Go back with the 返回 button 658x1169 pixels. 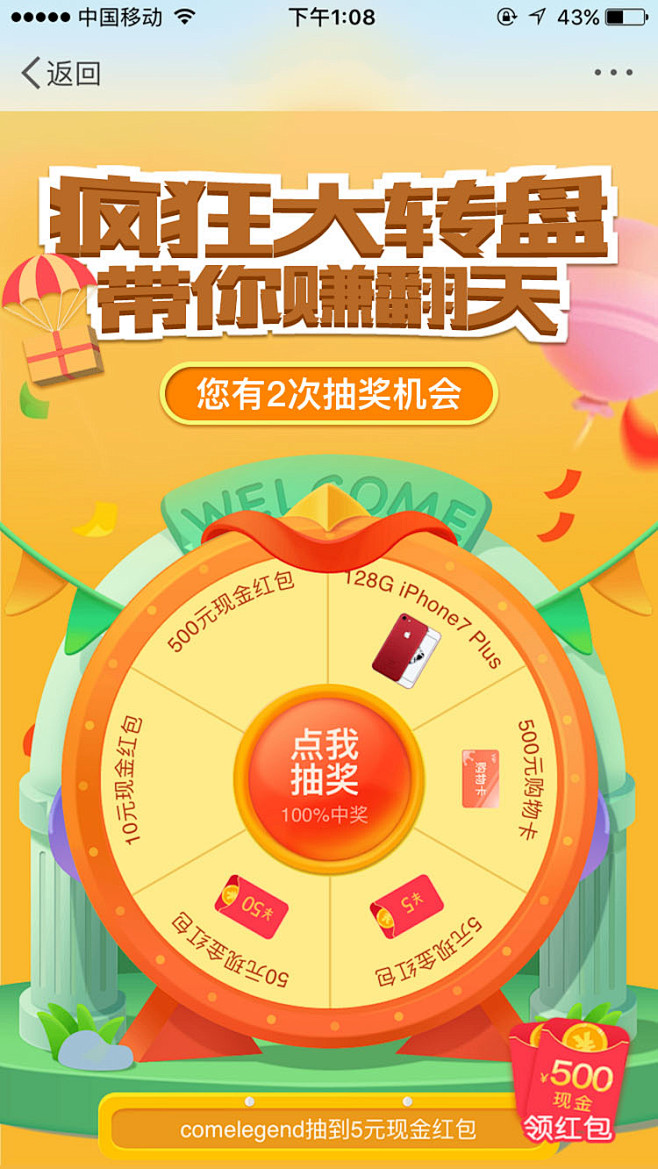[x=61, y=73]
